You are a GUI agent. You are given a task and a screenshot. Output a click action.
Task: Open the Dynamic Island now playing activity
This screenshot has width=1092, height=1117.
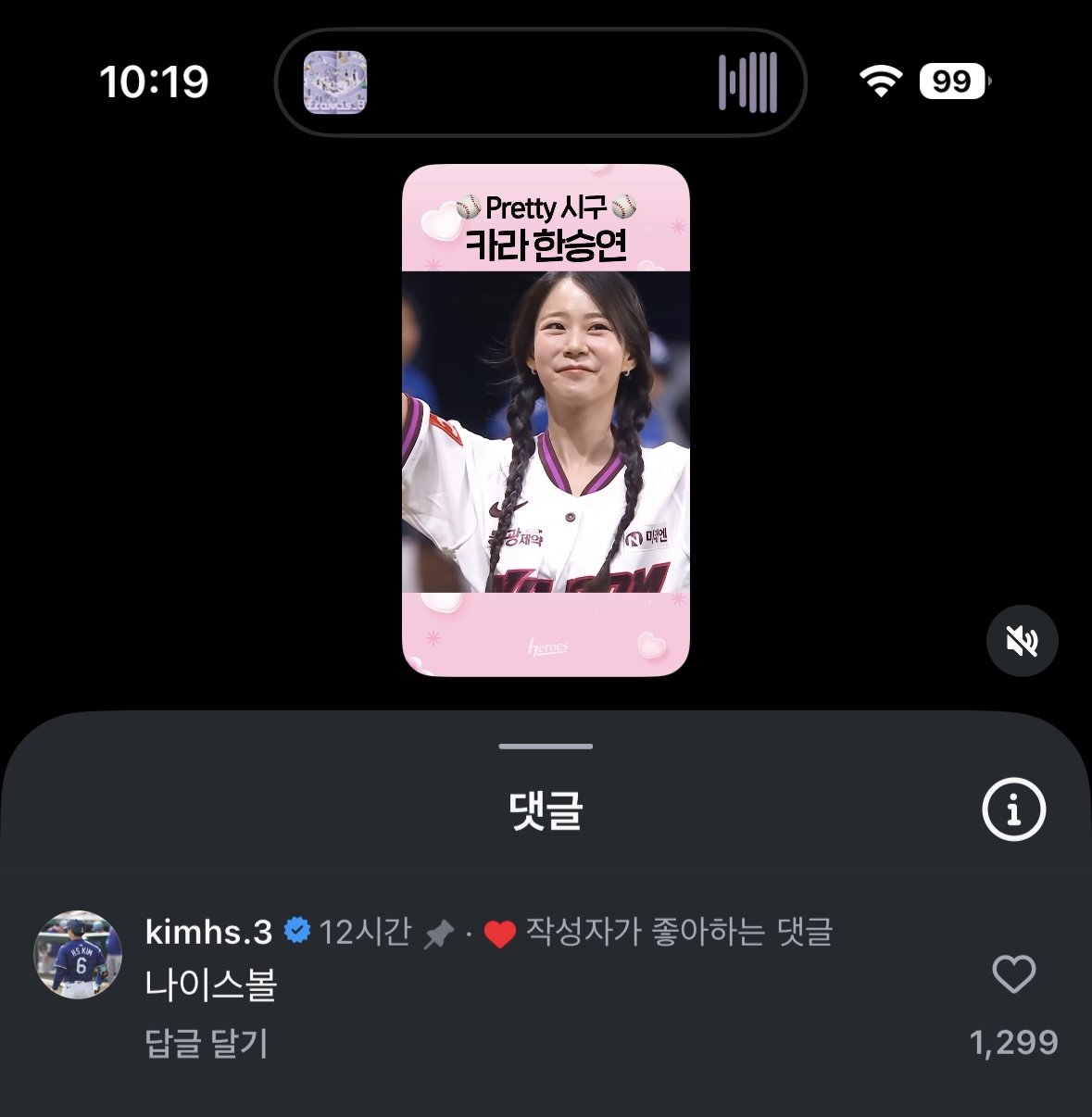(x=541, y=82)
